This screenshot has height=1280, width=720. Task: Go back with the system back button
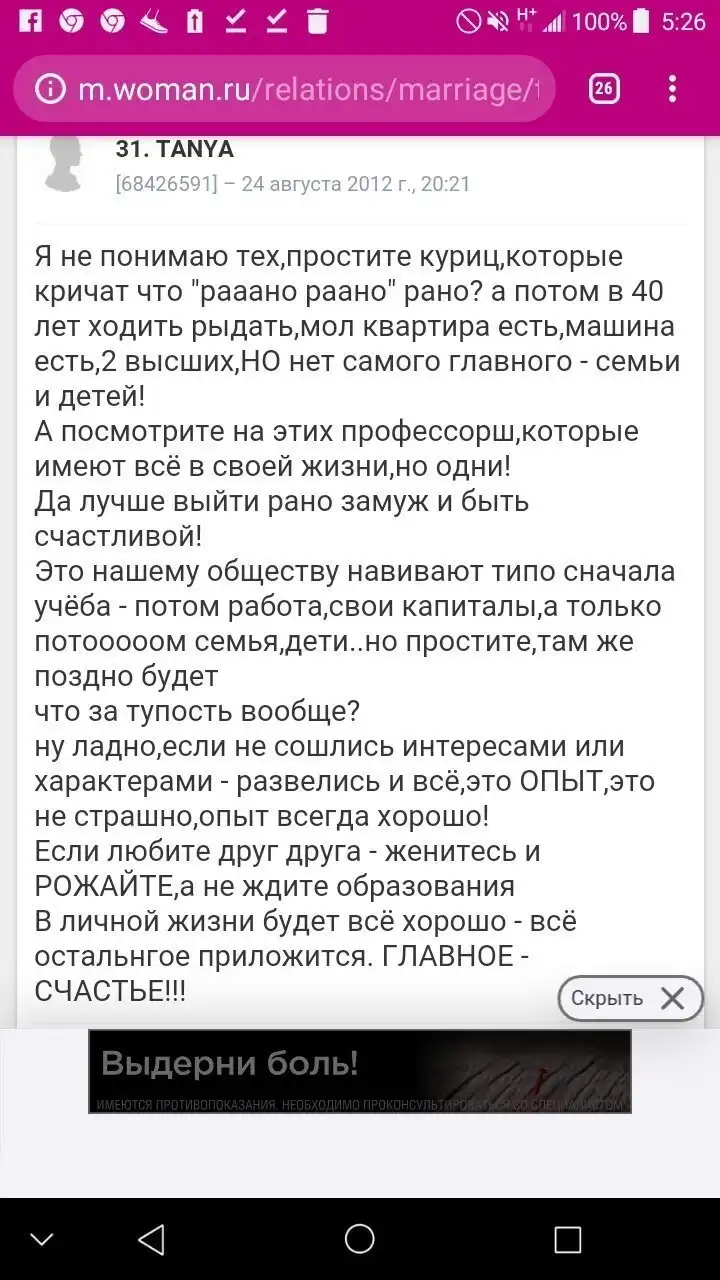click(151, 1240)
